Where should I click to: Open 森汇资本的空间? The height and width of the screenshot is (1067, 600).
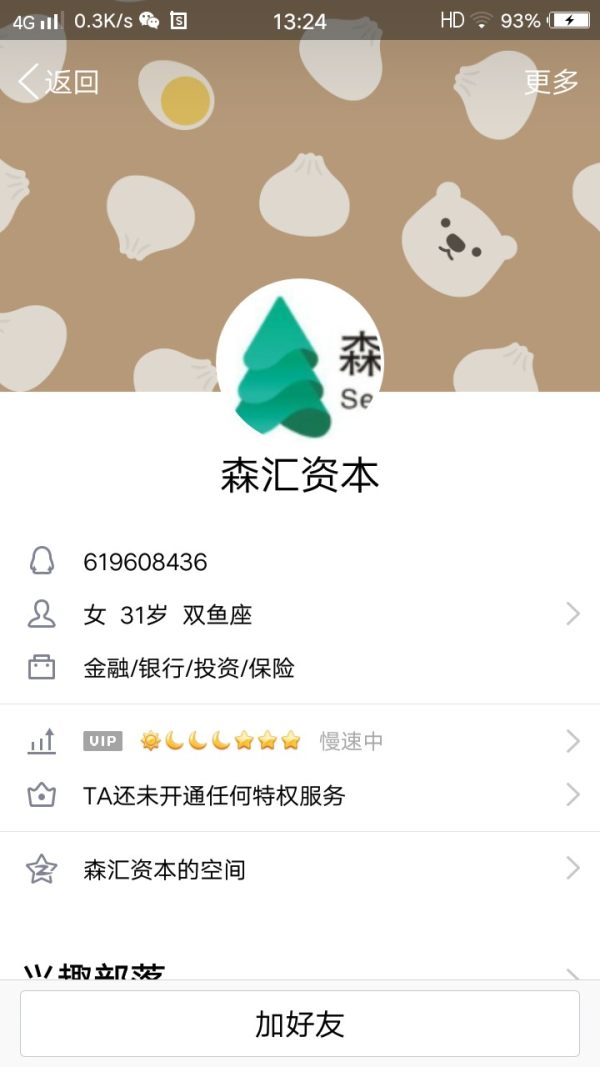point(300,870)
